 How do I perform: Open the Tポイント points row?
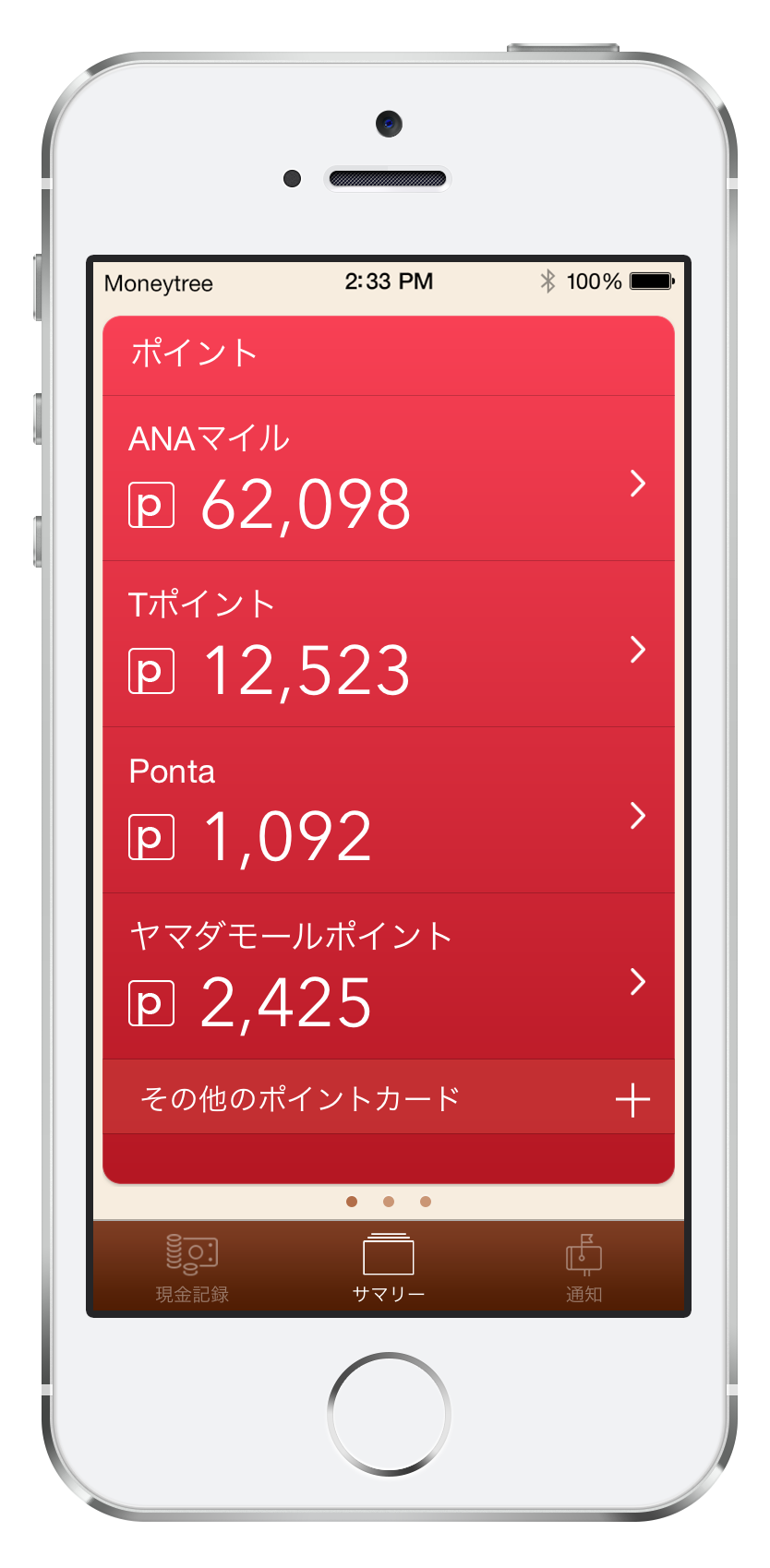389,644
